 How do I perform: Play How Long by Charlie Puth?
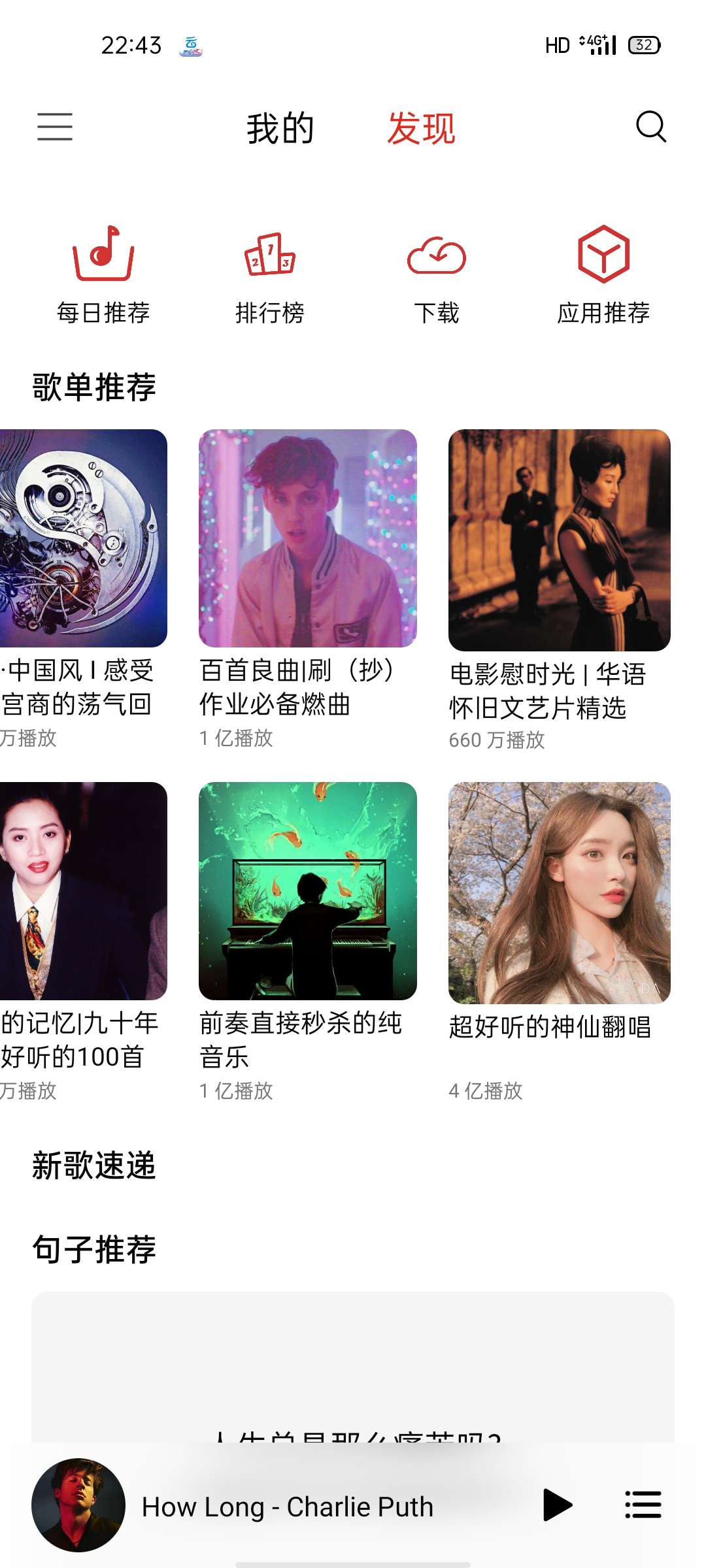pos(557,1505)
